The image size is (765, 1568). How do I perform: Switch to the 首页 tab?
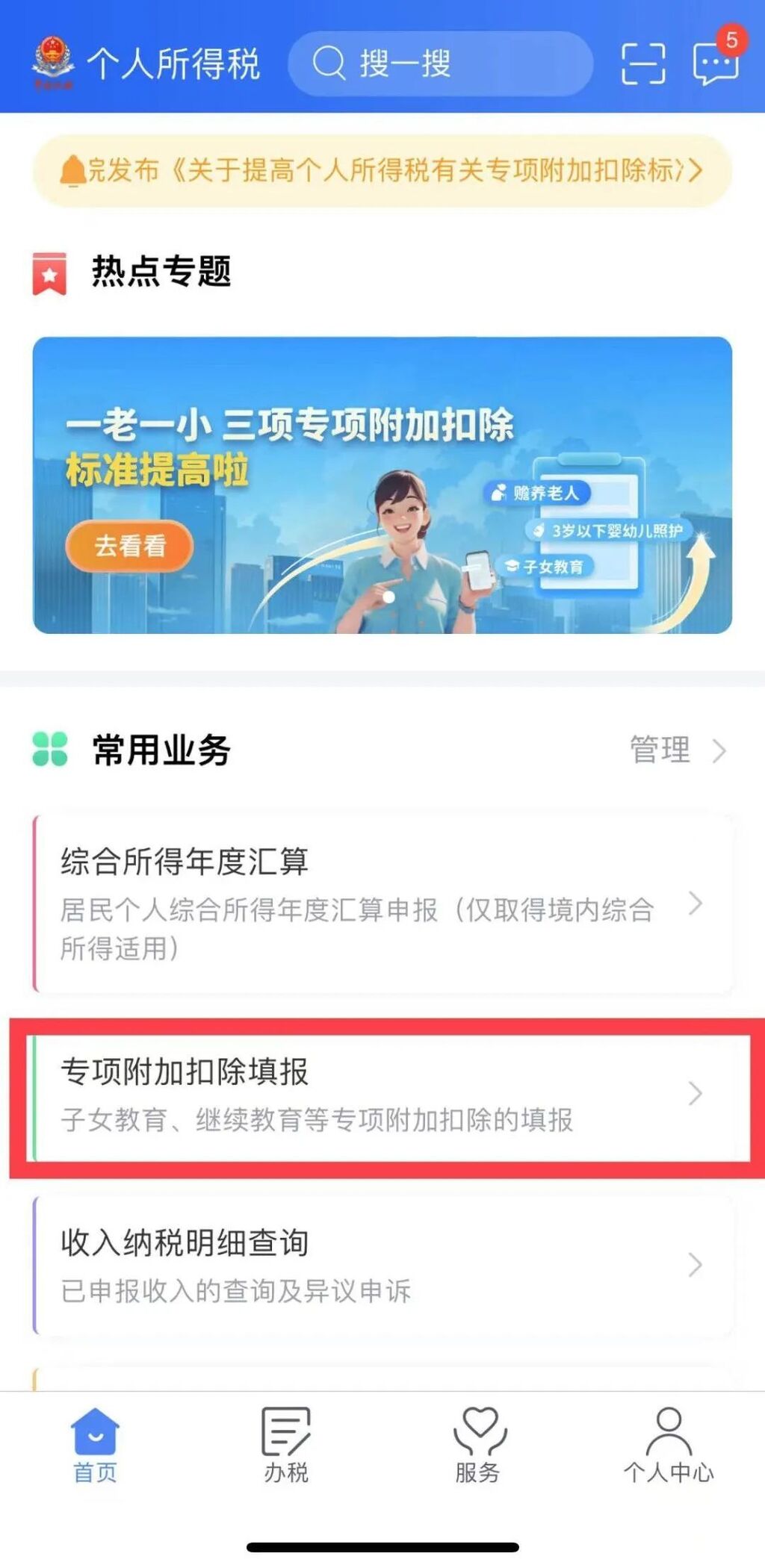[x=95, y=1446]
